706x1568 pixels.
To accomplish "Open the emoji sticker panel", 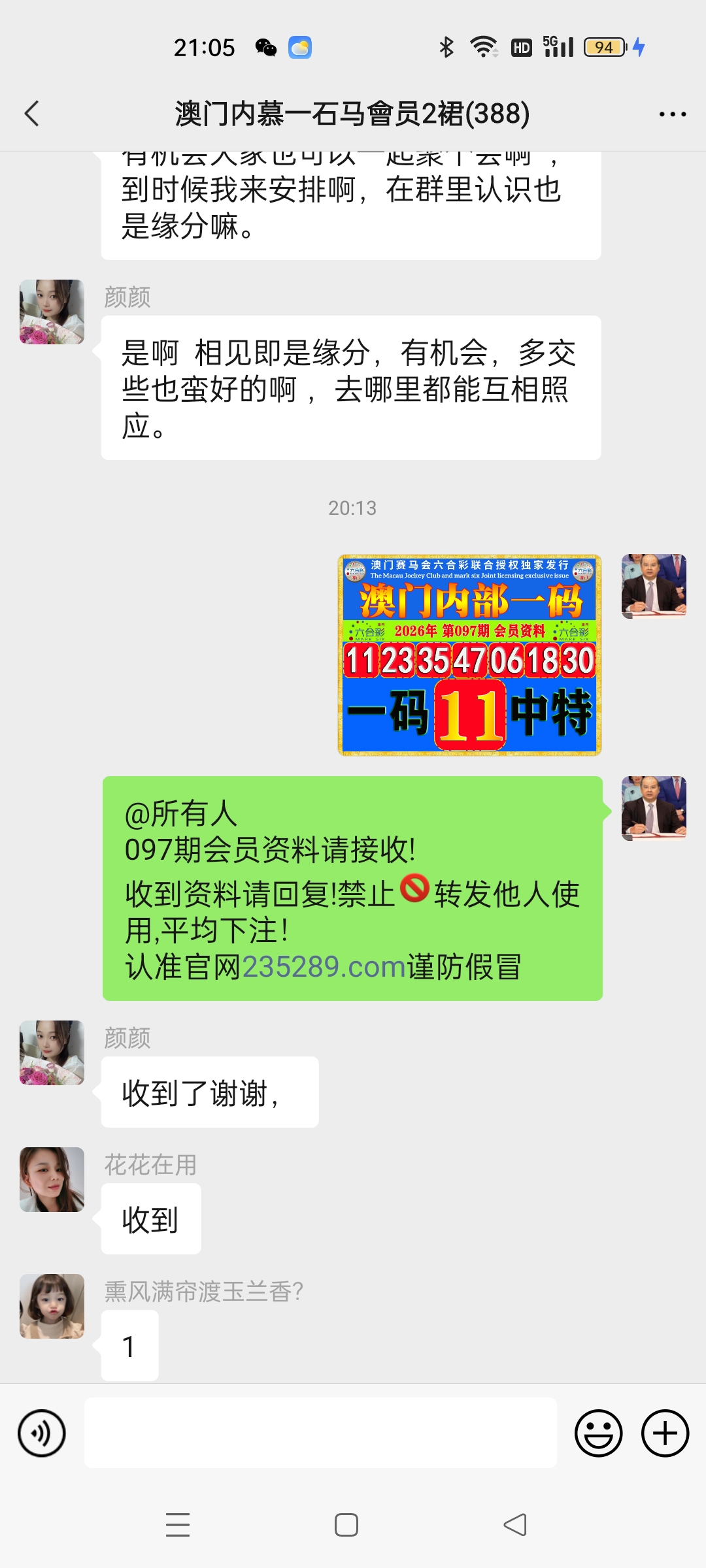I will coord(598,1433).
